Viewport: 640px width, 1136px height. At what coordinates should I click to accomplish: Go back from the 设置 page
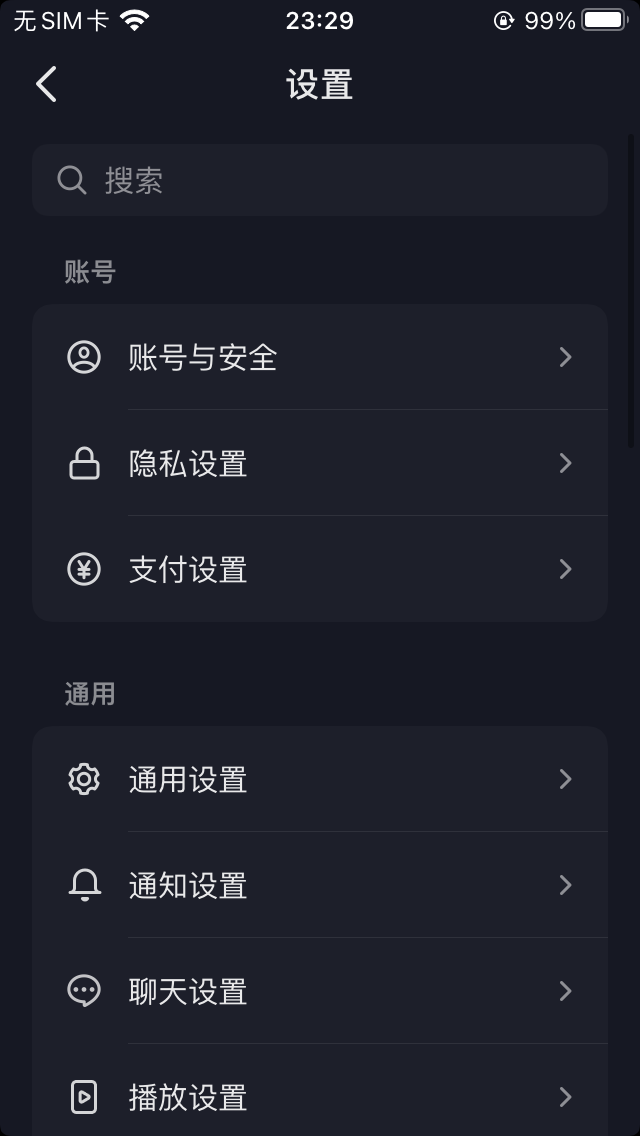click(46, 85)
